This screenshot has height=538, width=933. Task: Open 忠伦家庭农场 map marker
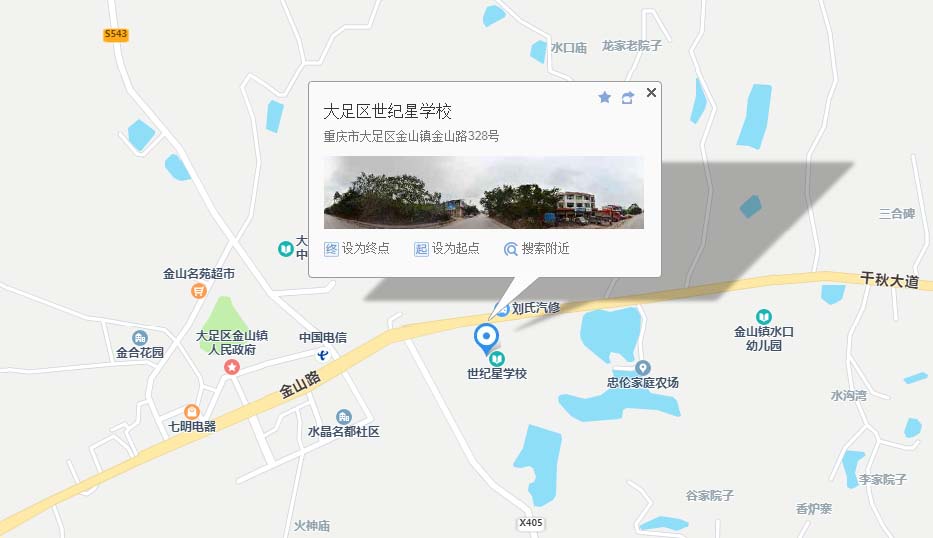(643, 368)
